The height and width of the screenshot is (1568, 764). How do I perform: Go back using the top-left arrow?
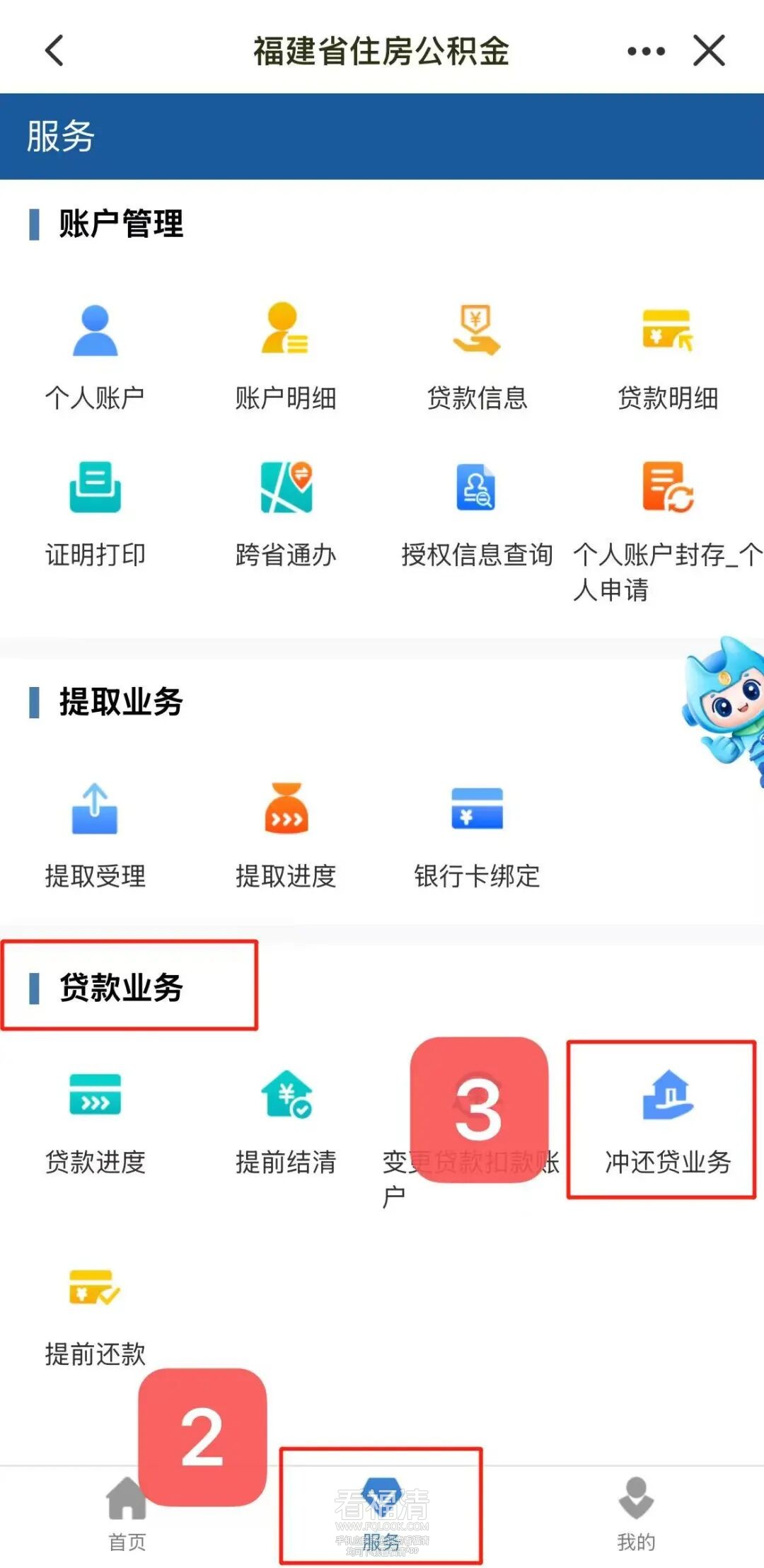(54, 51)
